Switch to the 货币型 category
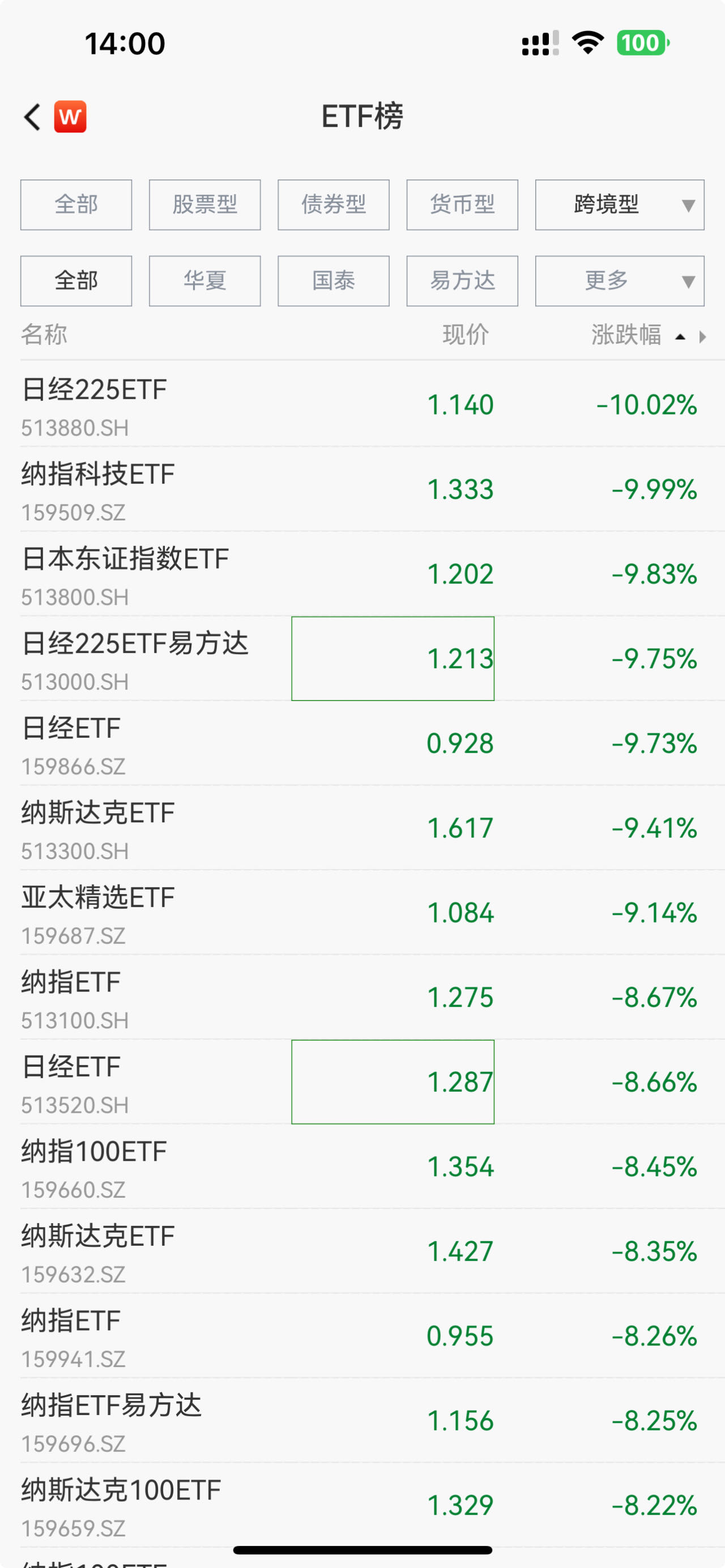The height and width of the screenshot is (1568, 725). [462, 204]
